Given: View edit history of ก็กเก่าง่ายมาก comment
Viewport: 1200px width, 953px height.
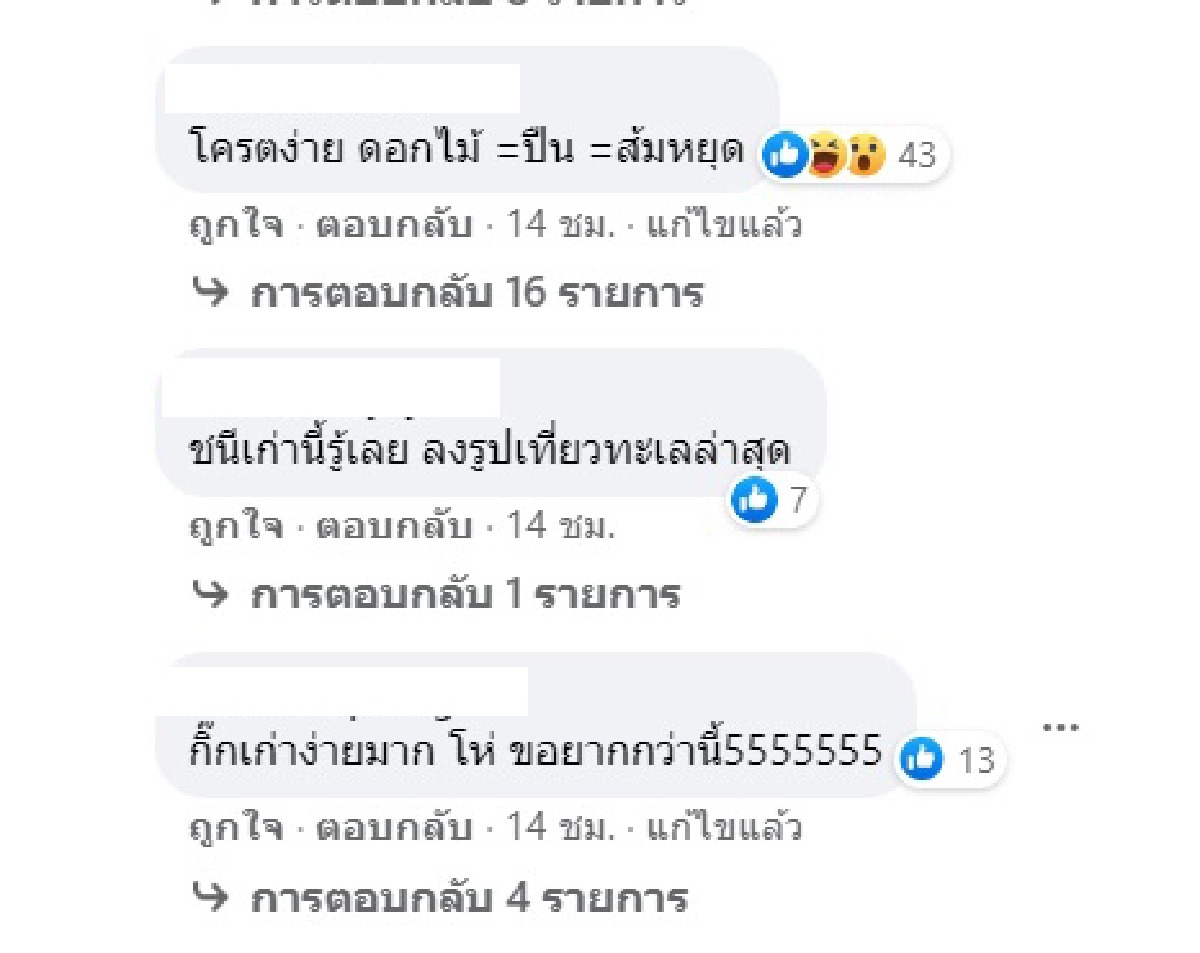Looking at the screenshot, I should (x=724, y=828).
